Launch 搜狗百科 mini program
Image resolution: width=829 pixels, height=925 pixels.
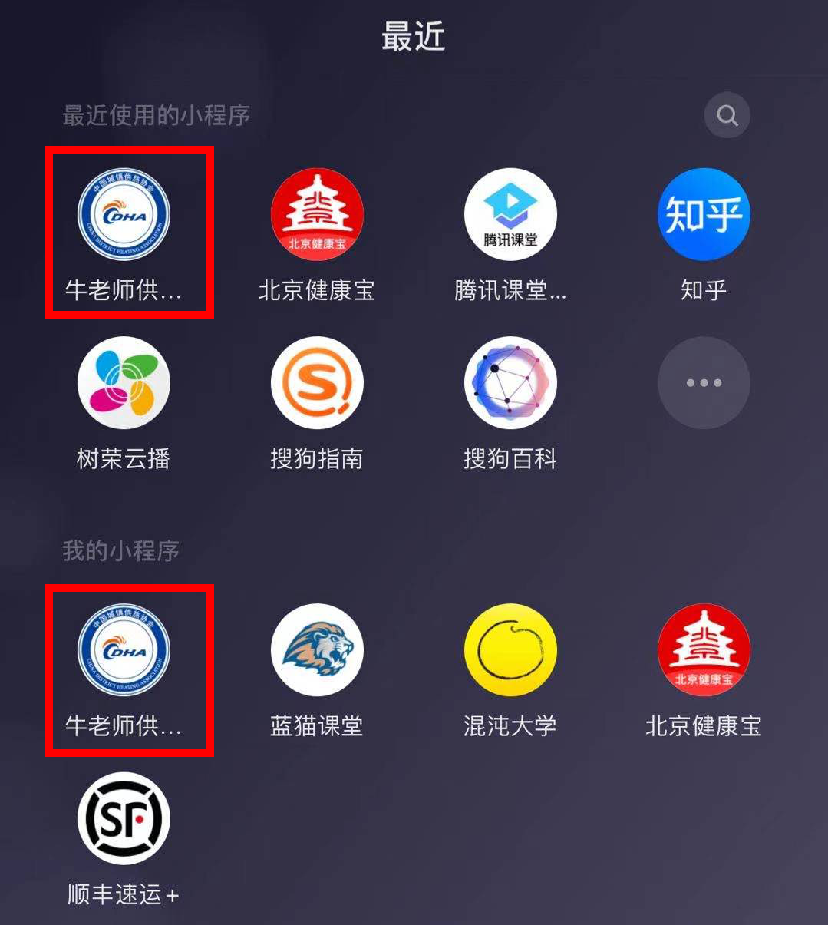tap(510, 383)
